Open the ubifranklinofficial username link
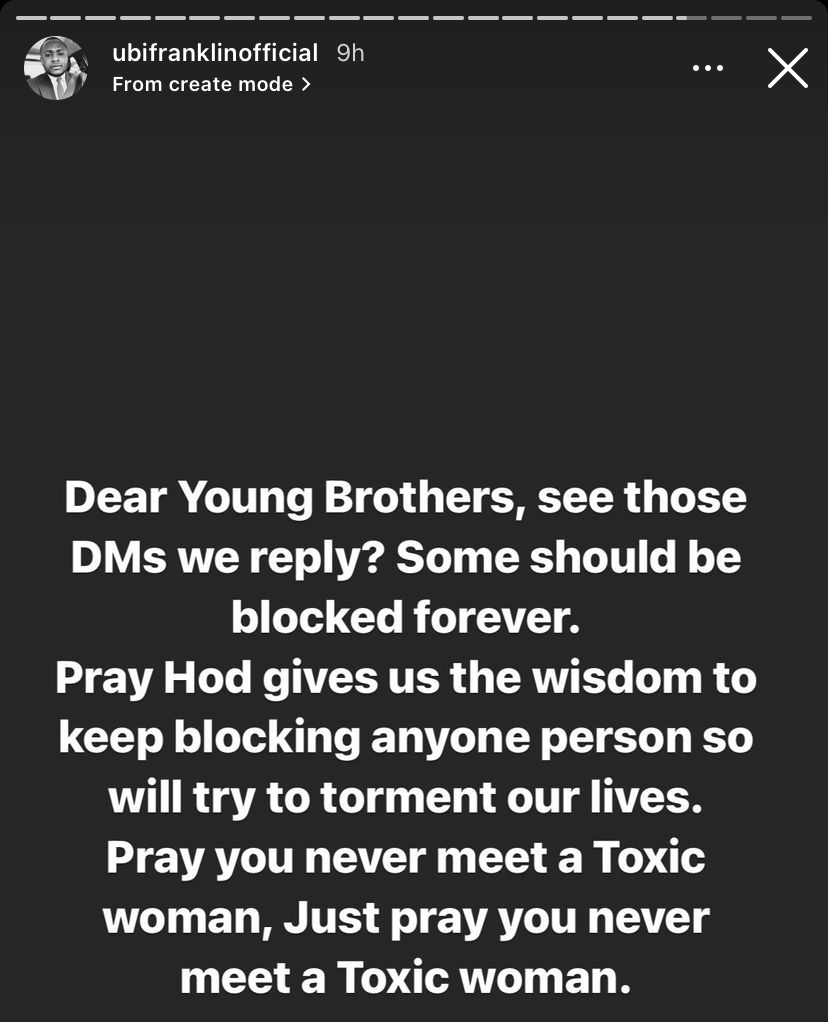 point(215,53)
